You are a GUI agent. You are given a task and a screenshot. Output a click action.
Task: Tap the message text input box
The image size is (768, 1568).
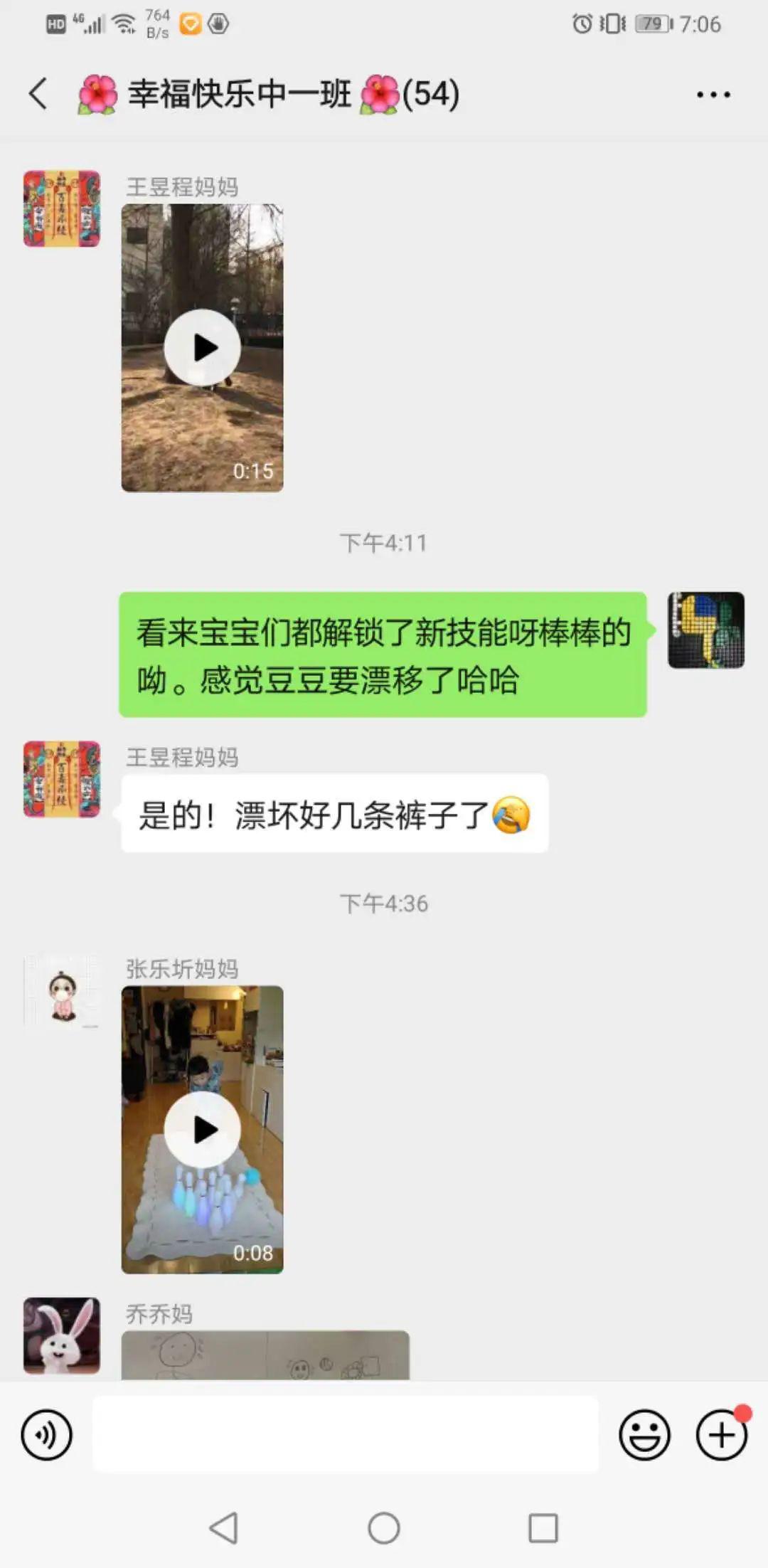(346, 1434)
